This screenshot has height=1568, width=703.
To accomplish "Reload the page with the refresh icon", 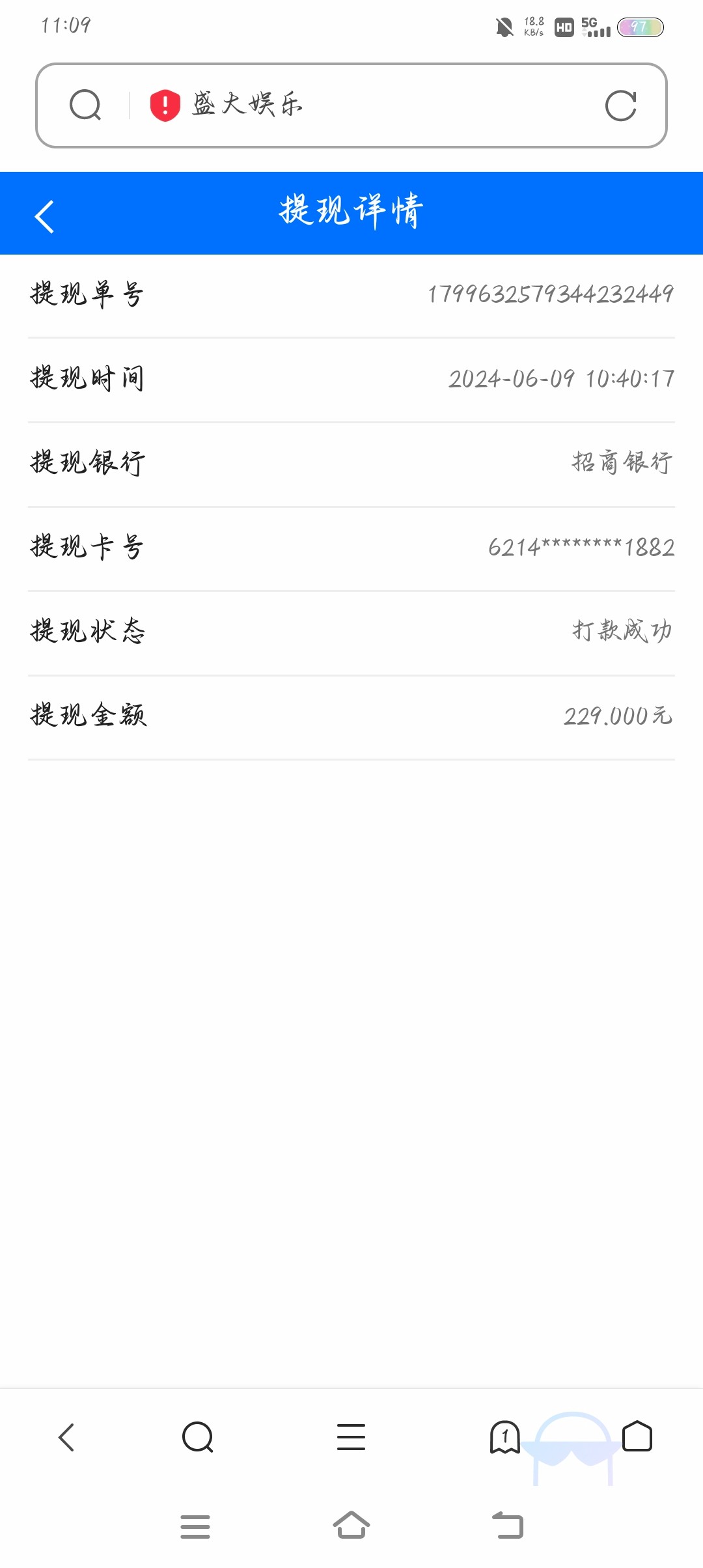I will pos(620,105).
